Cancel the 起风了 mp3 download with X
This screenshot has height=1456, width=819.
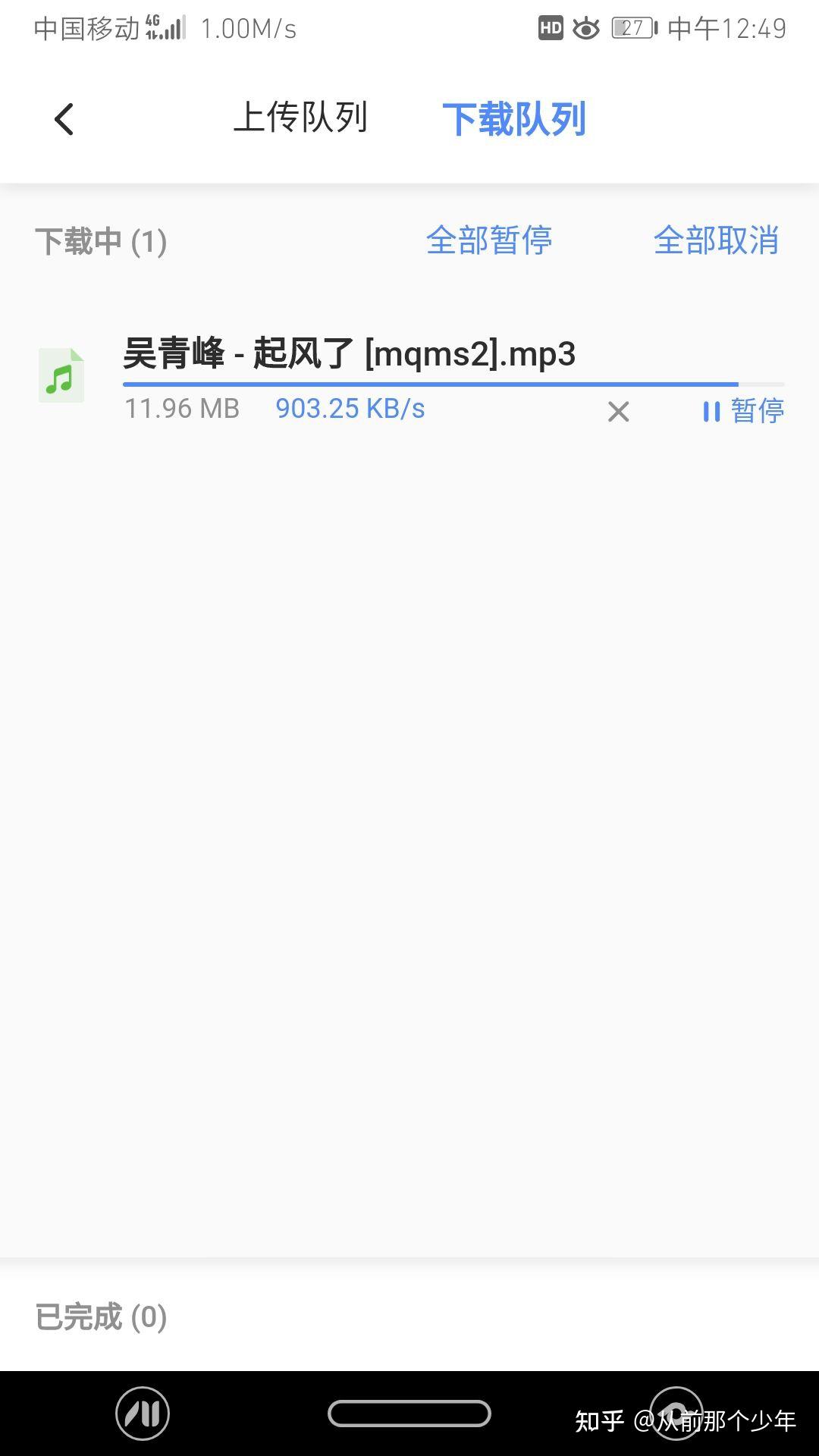pos(618,412)
